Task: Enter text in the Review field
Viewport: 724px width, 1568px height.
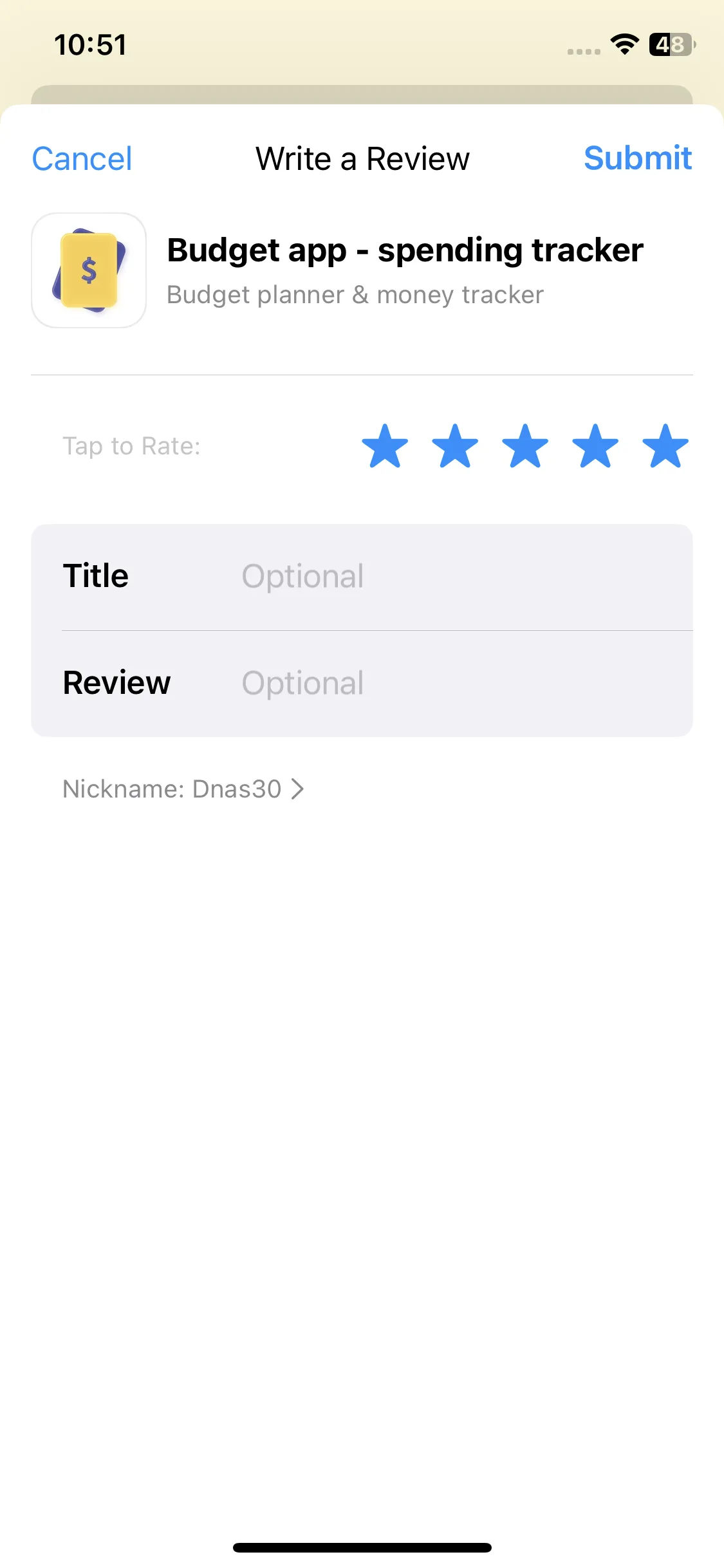Action: 450,683
